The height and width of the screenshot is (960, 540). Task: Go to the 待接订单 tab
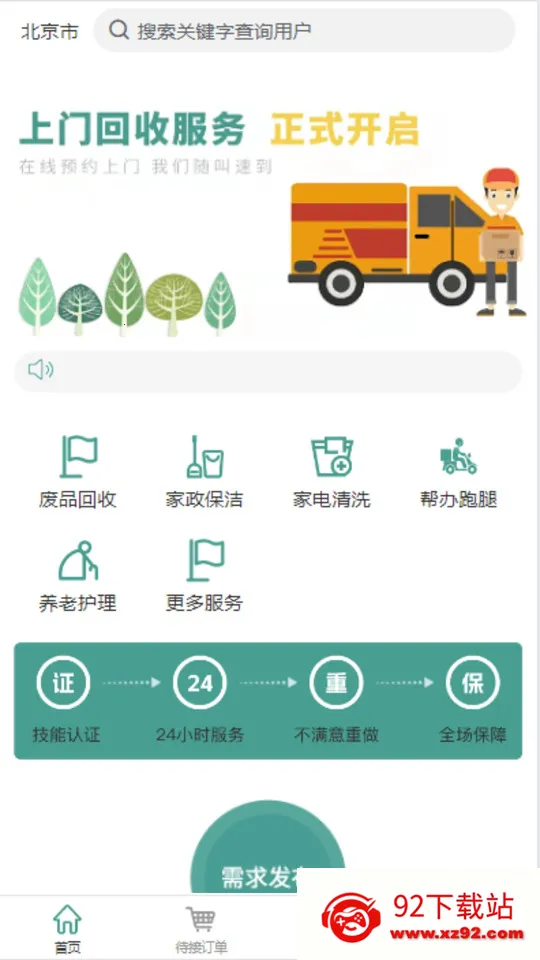(x=201, y=929)
